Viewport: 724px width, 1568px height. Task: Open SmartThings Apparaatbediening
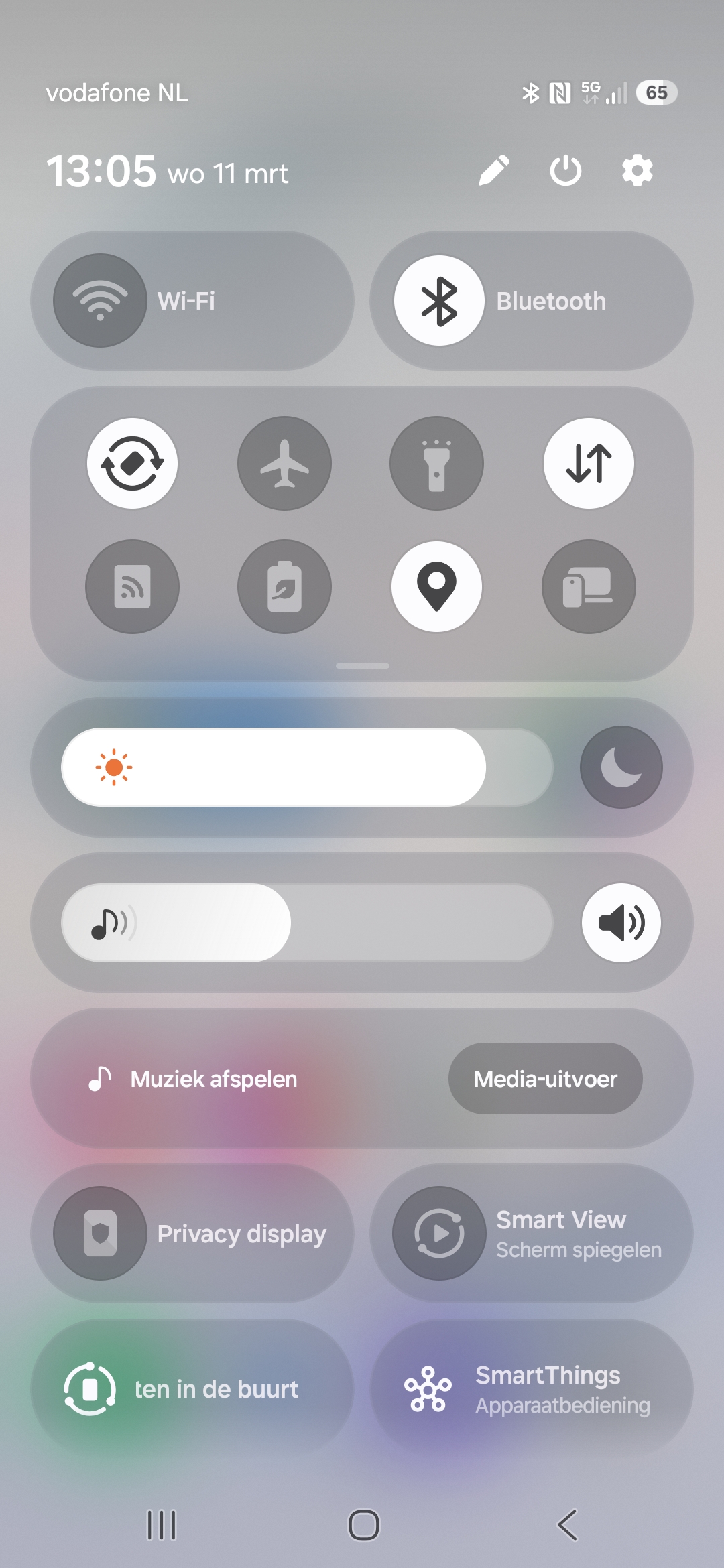pos(531,1389)
